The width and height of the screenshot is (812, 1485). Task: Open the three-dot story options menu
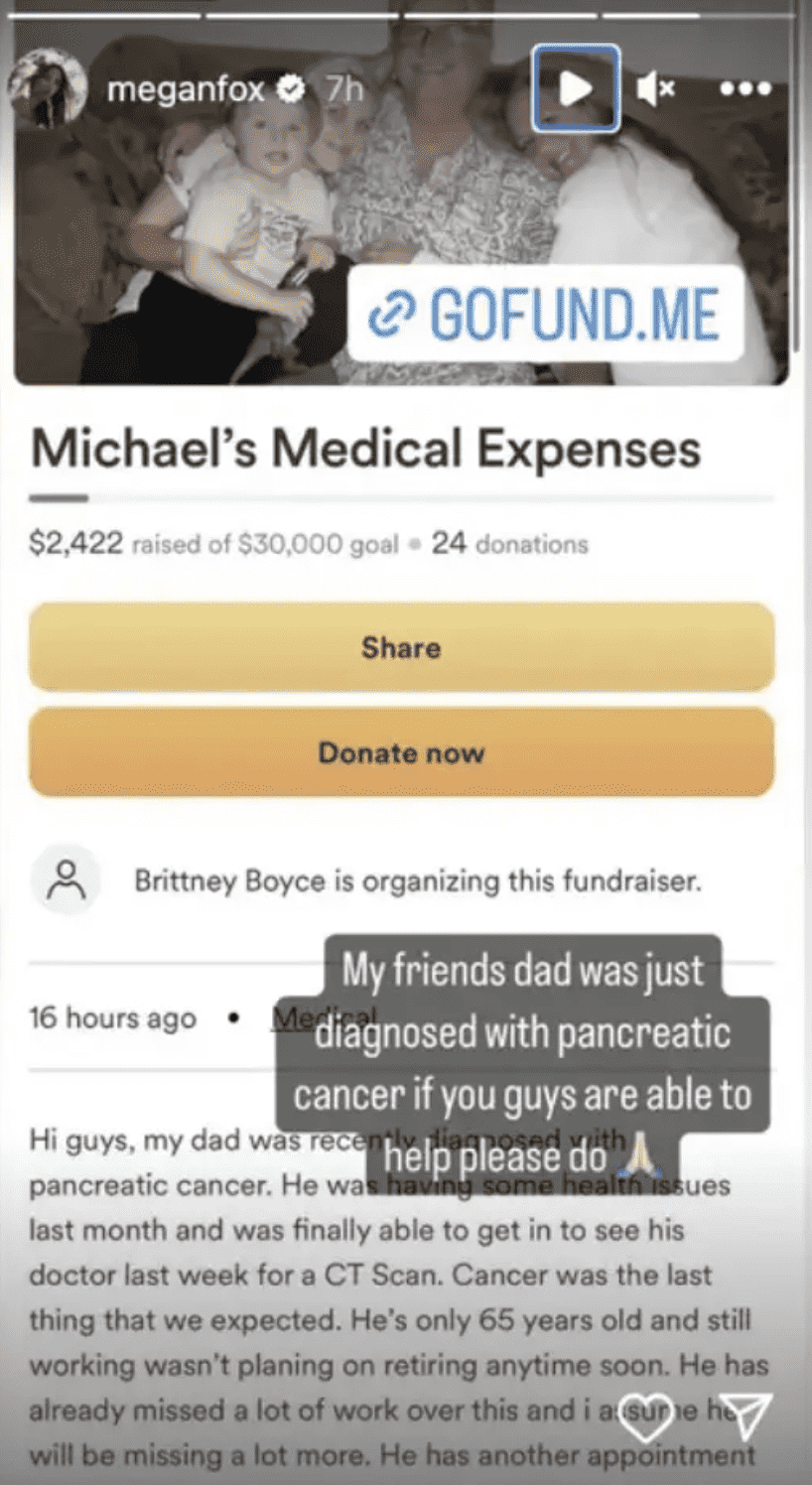pos(744,89)
